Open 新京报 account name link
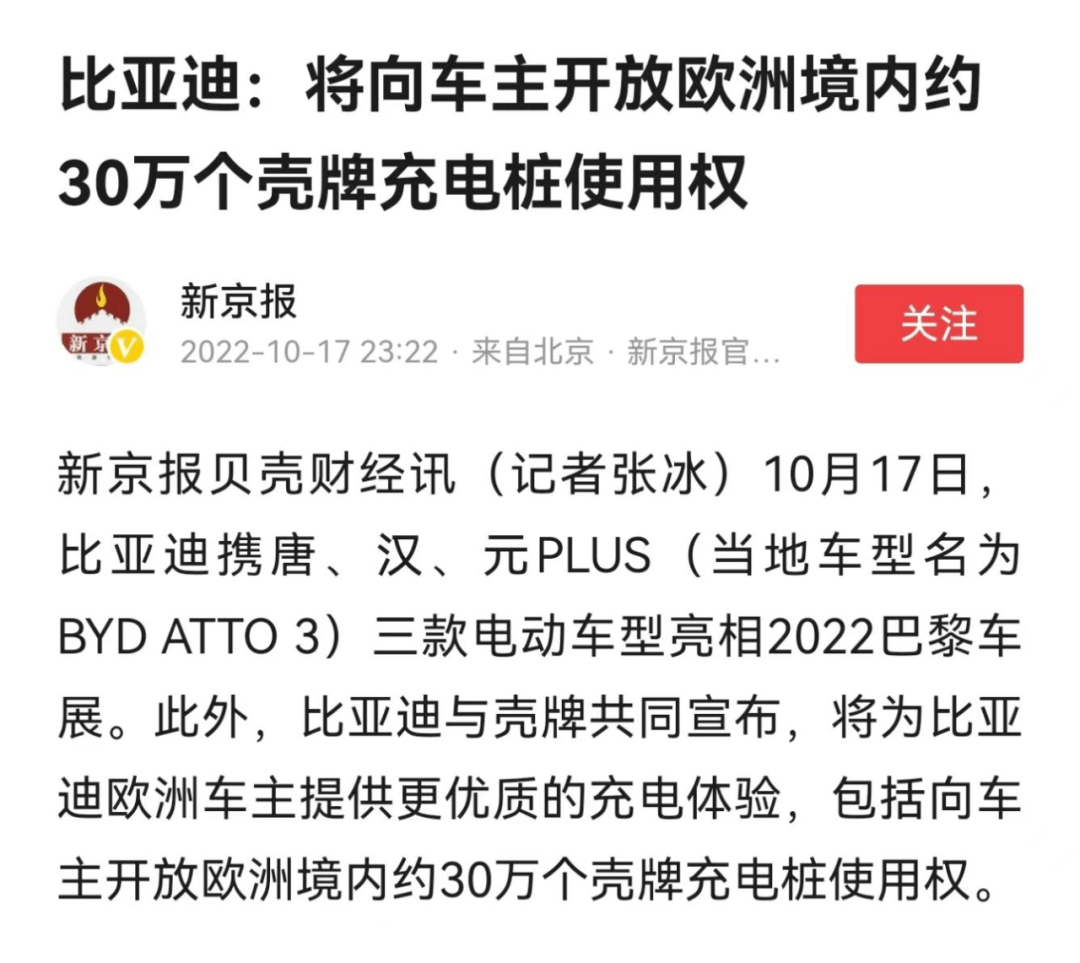Viewport: 1080px width, 963px height. (x=238, y=301)
